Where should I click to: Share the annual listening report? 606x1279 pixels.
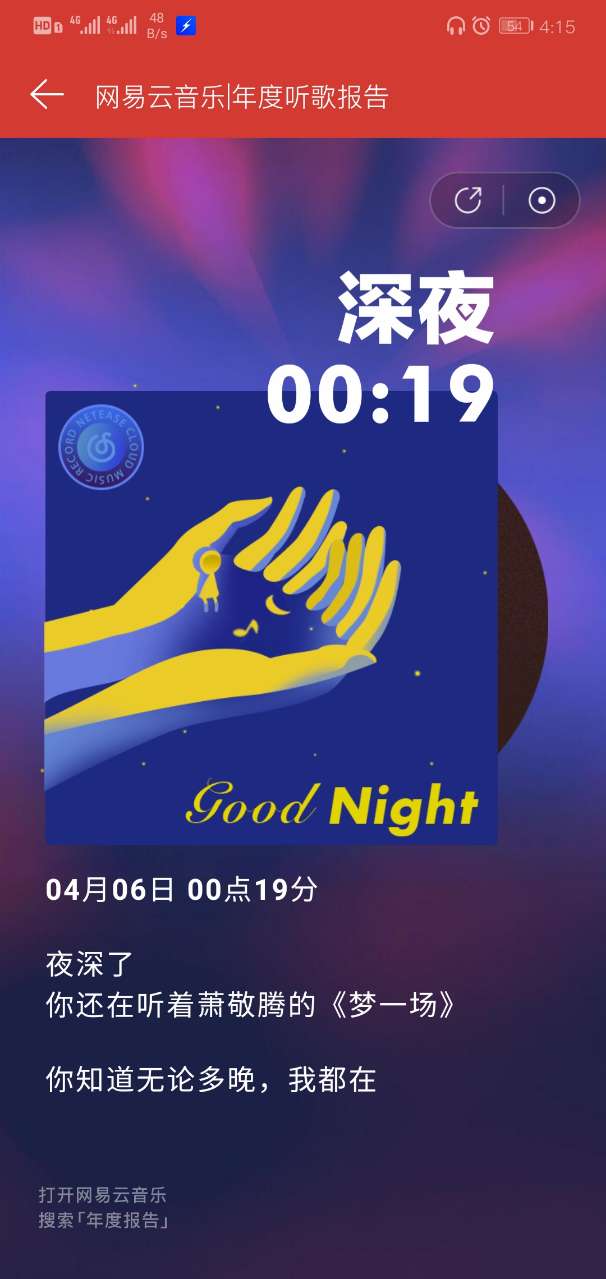(x=468, y=200)
